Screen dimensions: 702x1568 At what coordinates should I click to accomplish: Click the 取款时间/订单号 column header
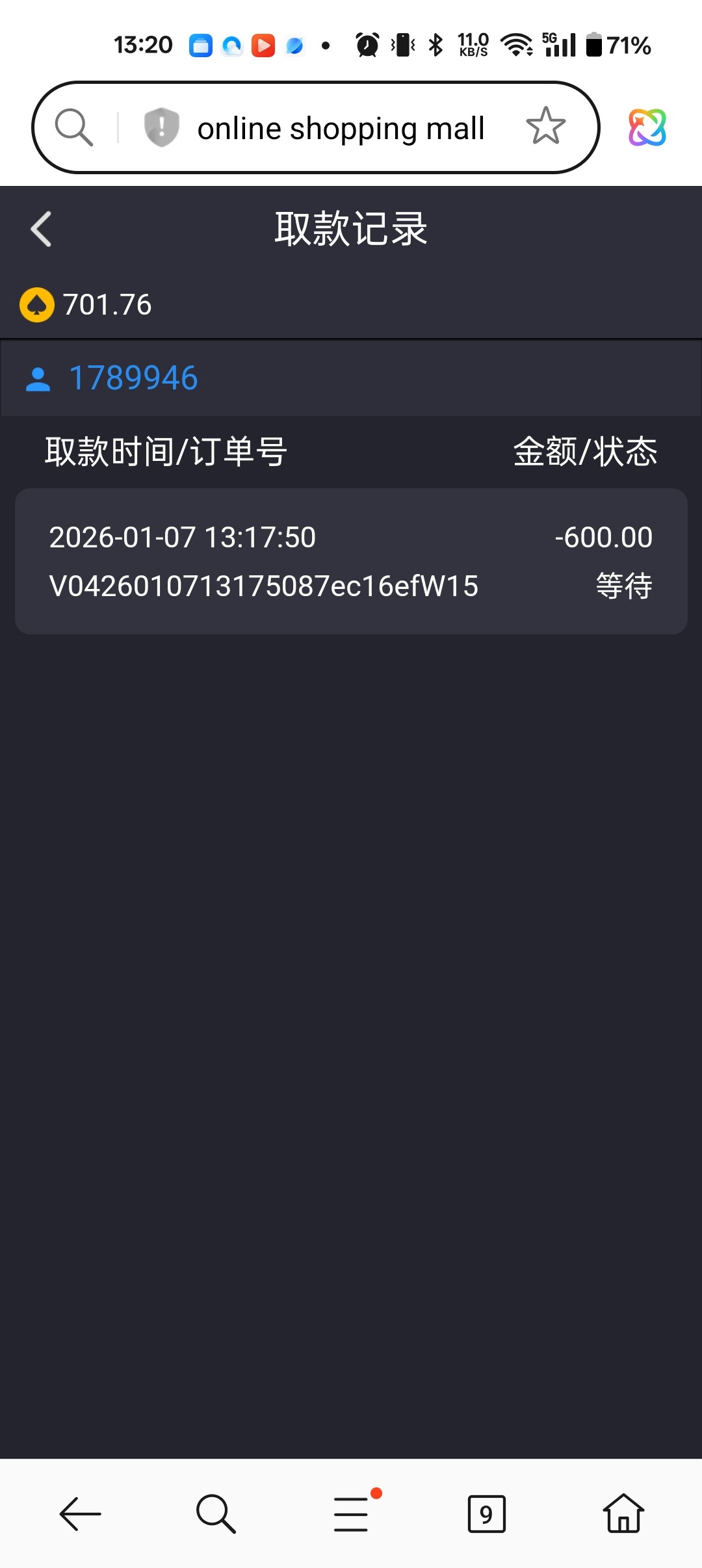tap(166, 452)
